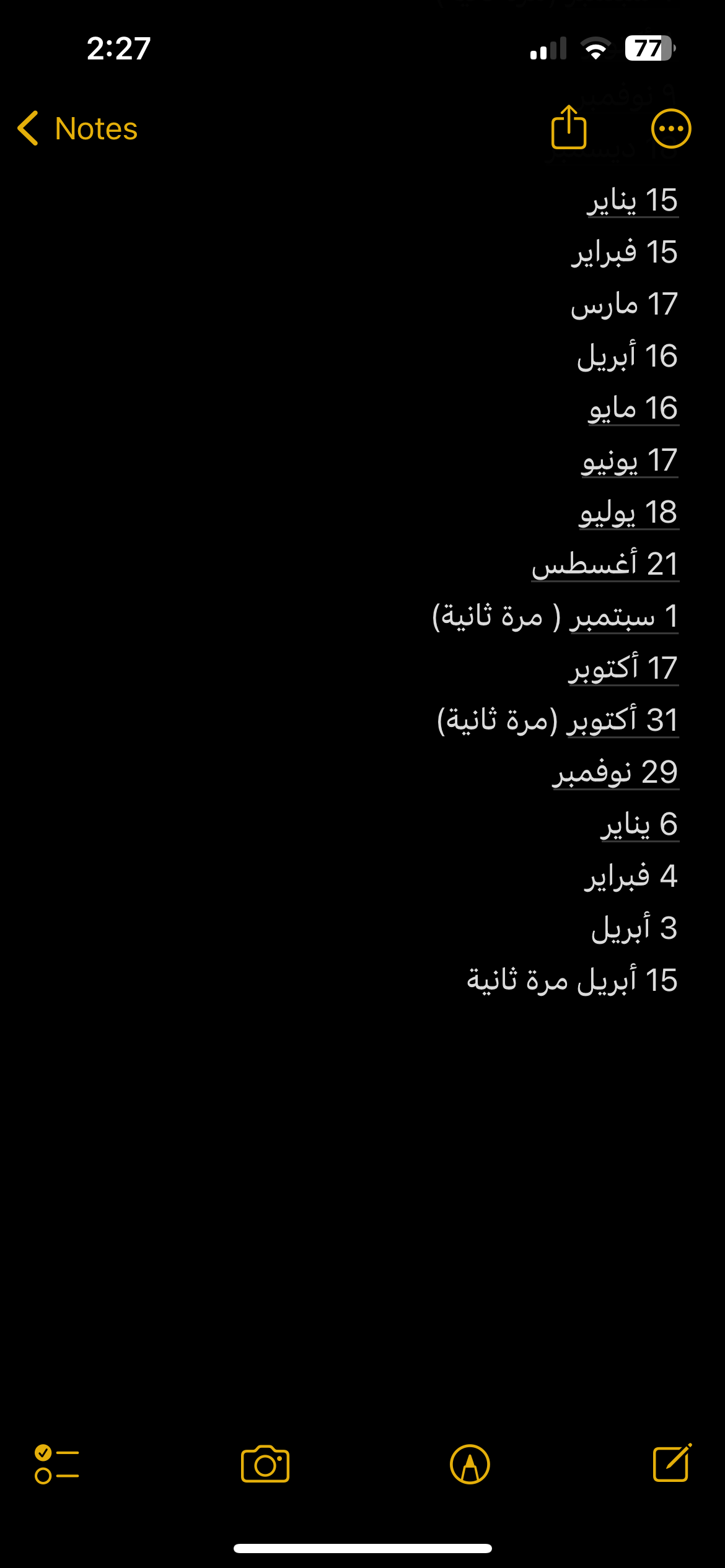Open the markup drawing tool

click(470, 1465)
